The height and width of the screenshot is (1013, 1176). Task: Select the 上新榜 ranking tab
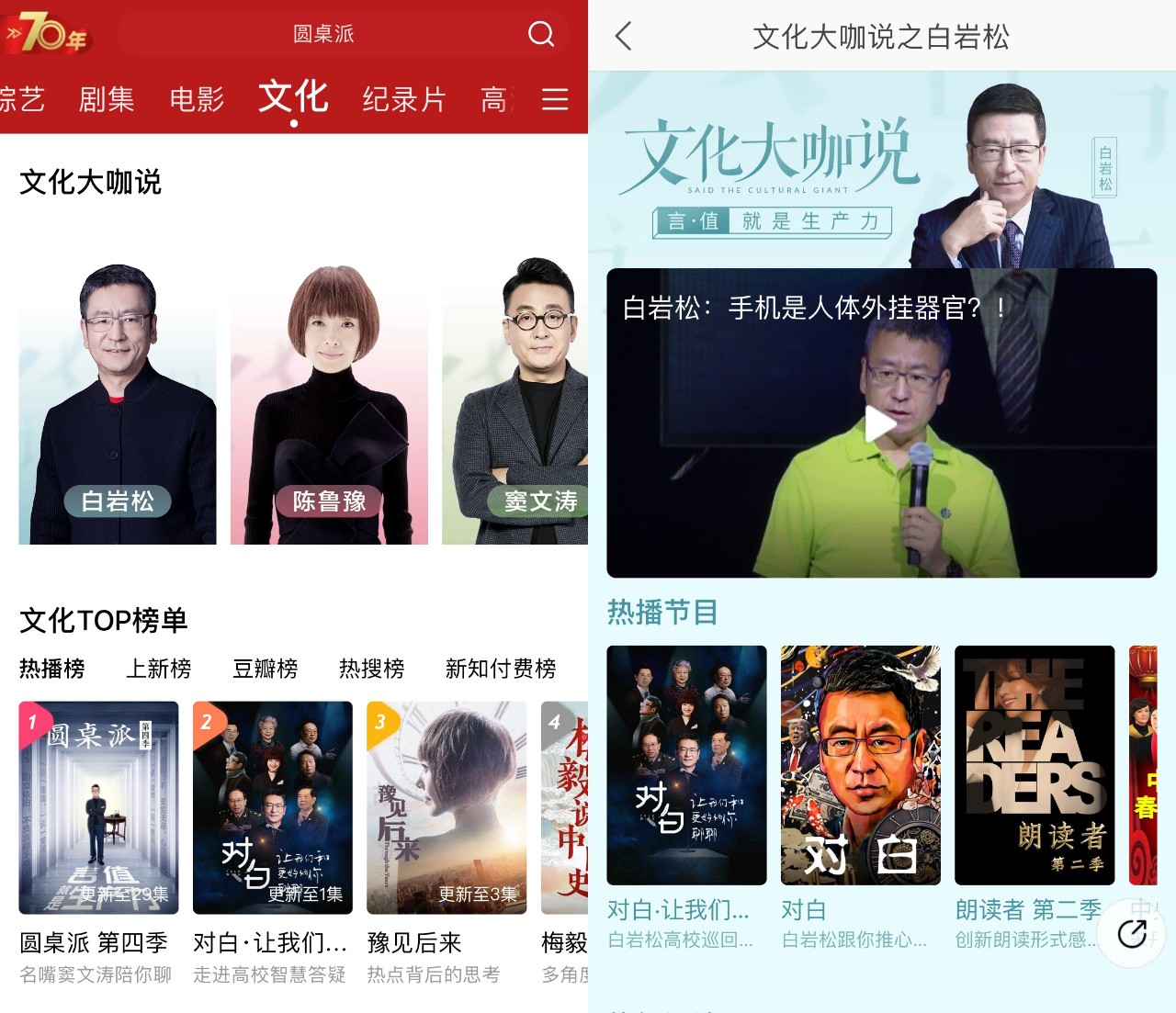click(x=158, y=669)
